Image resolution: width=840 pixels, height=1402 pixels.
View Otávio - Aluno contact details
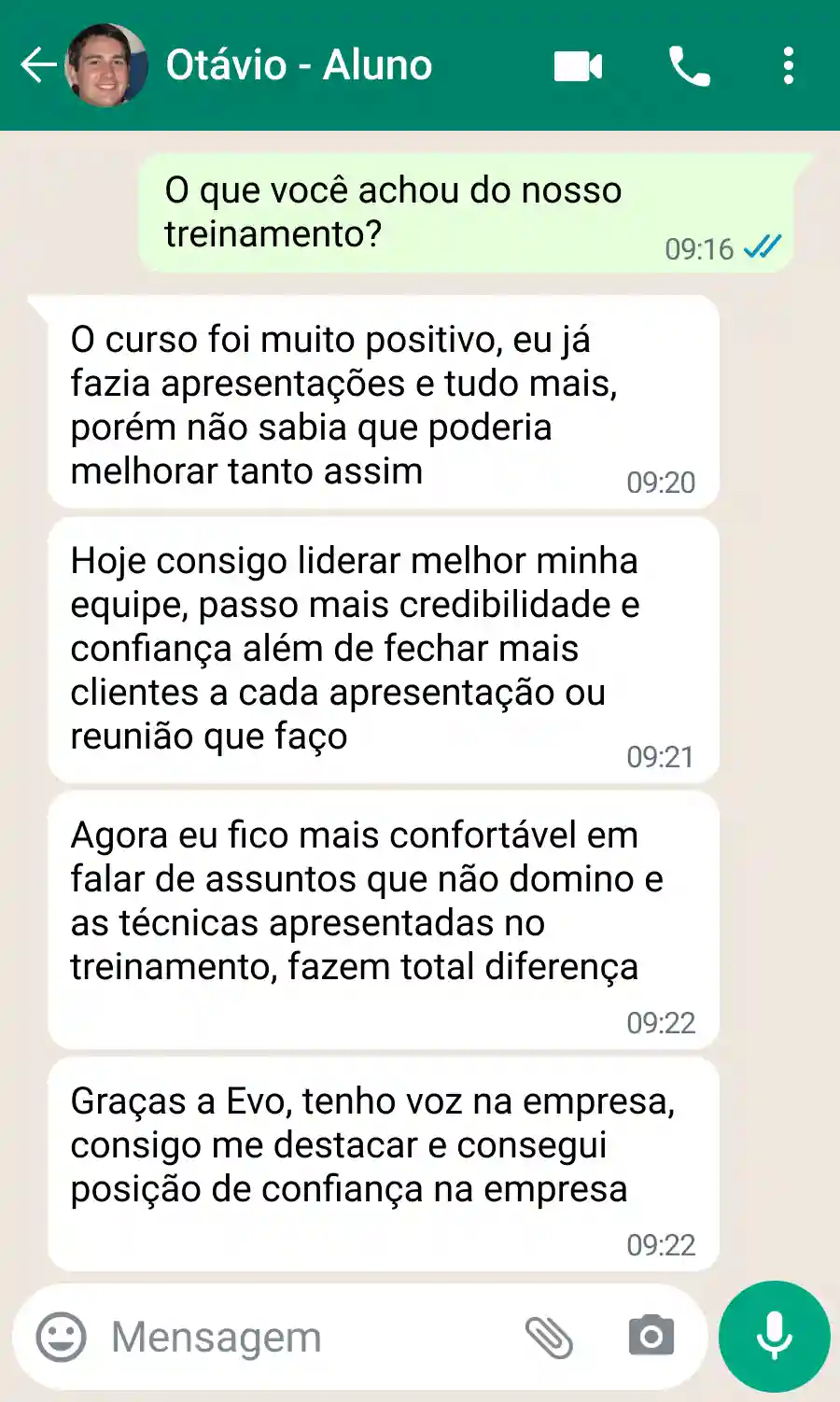299,65
